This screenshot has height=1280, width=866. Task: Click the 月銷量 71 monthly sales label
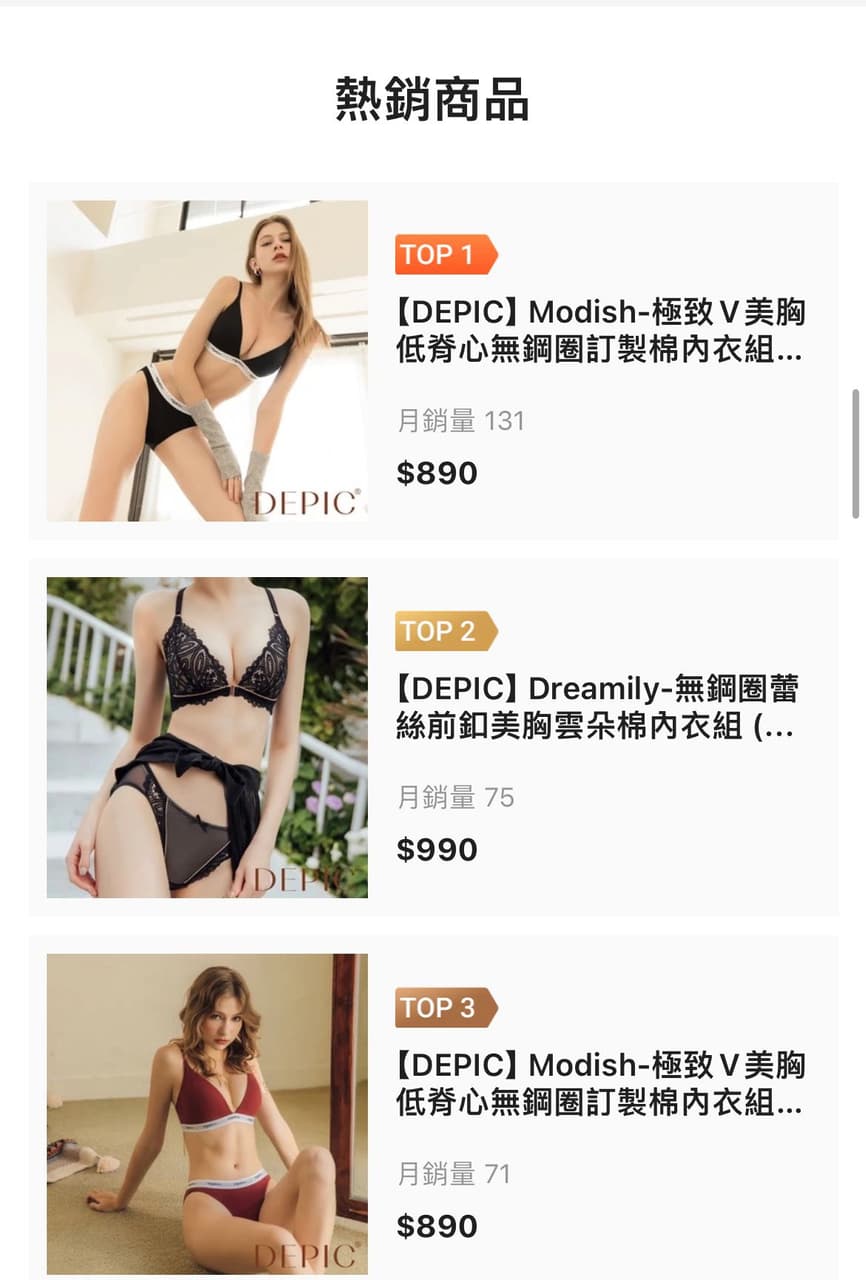[x=450, y=1175]
